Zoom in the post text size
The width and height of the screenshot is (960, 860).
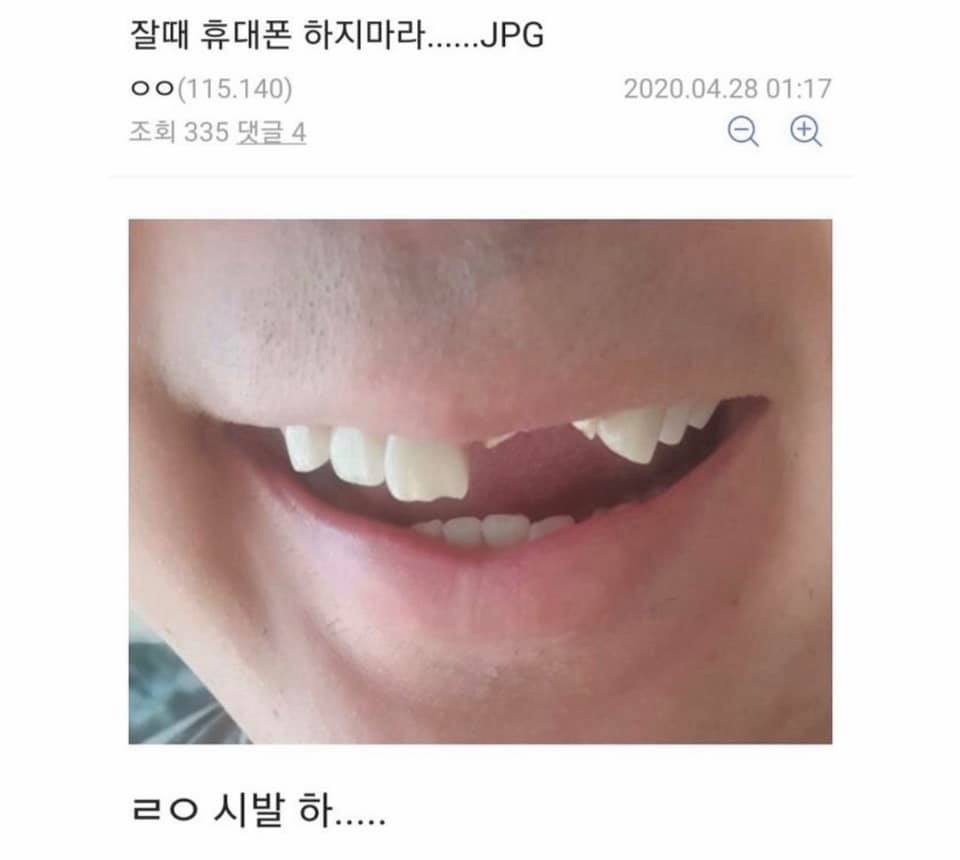(x=806, y=132)
